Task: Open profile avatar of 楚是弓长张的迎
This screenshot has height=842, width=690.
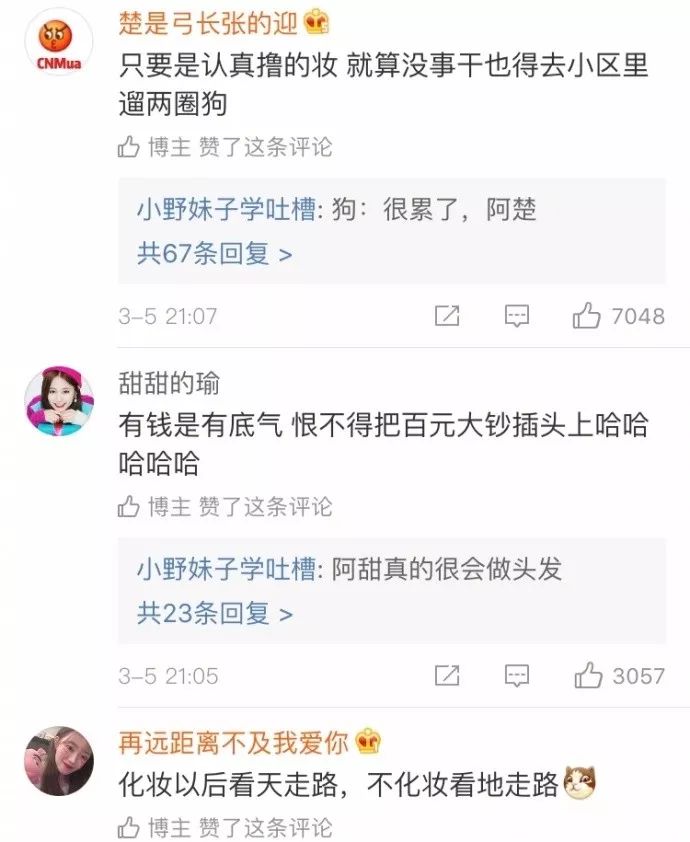Action: coord(59,48)
